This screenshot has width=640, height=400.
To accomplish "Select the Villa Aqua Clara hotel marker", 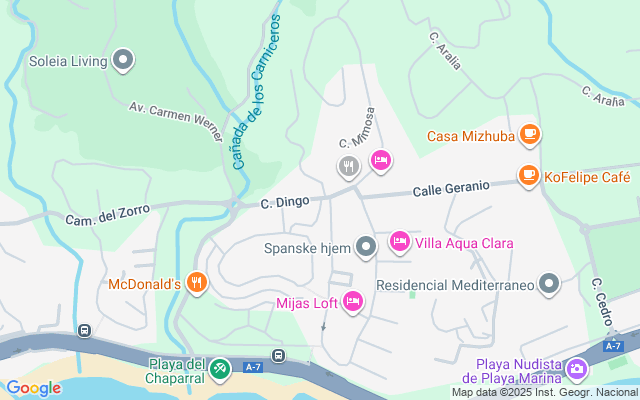I will click(399, 243).
